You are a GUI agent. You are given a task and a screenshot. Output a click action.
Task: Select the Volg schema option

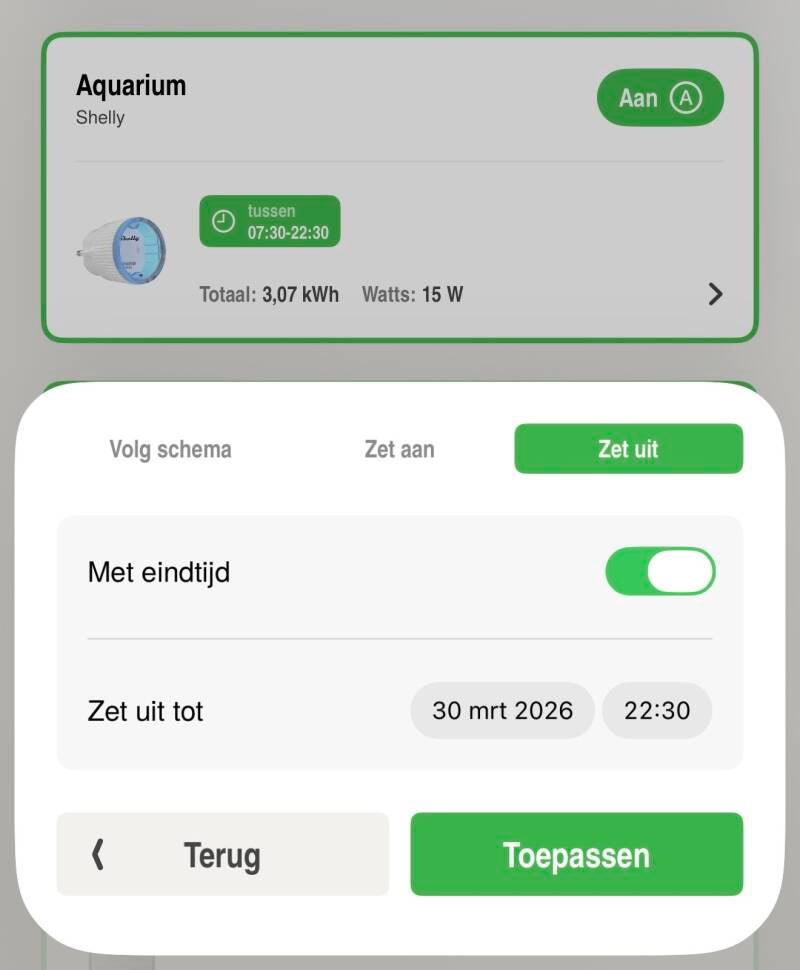click(170, 449)
